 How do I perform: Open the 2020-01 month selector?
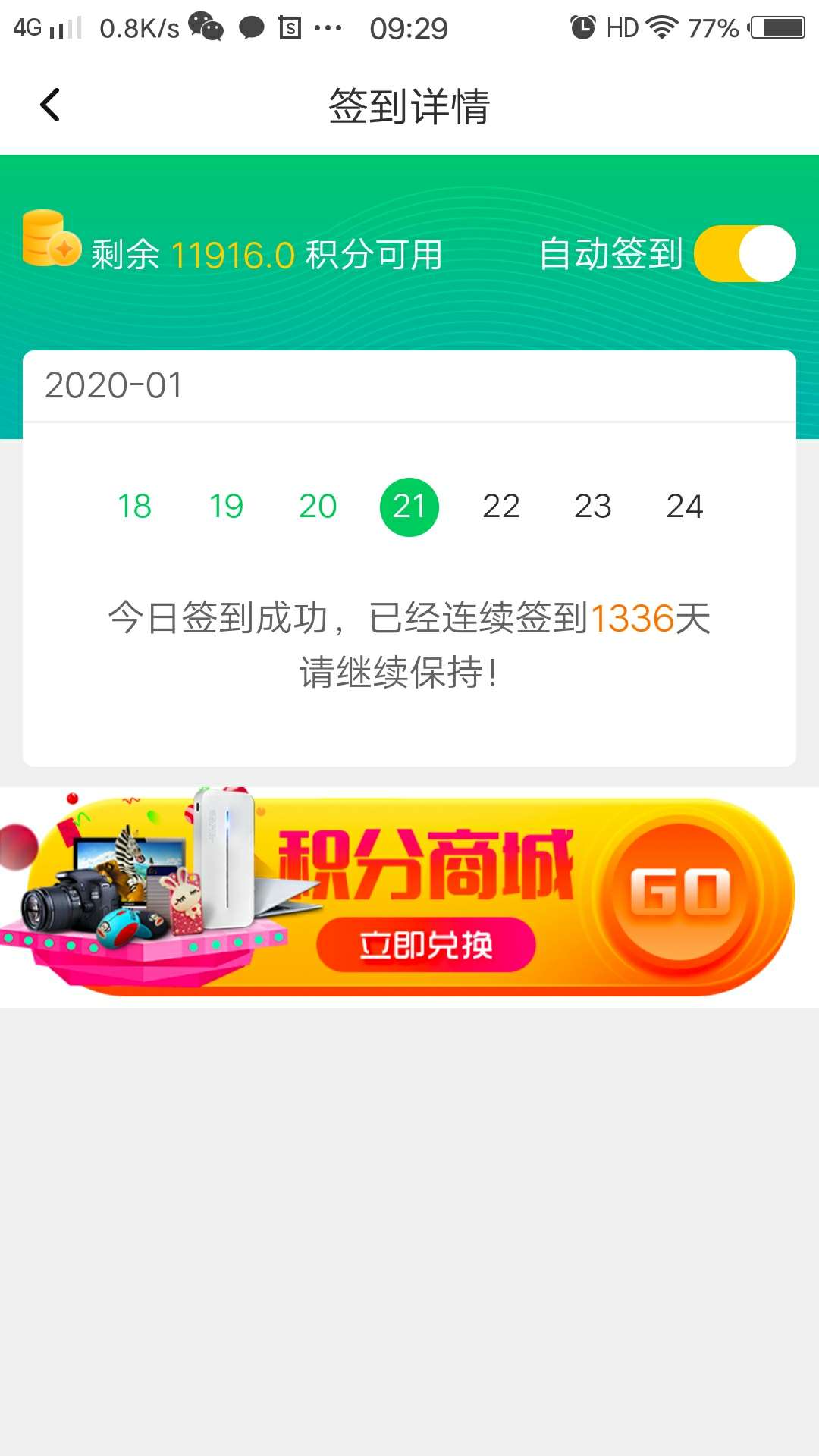point(114,385)
